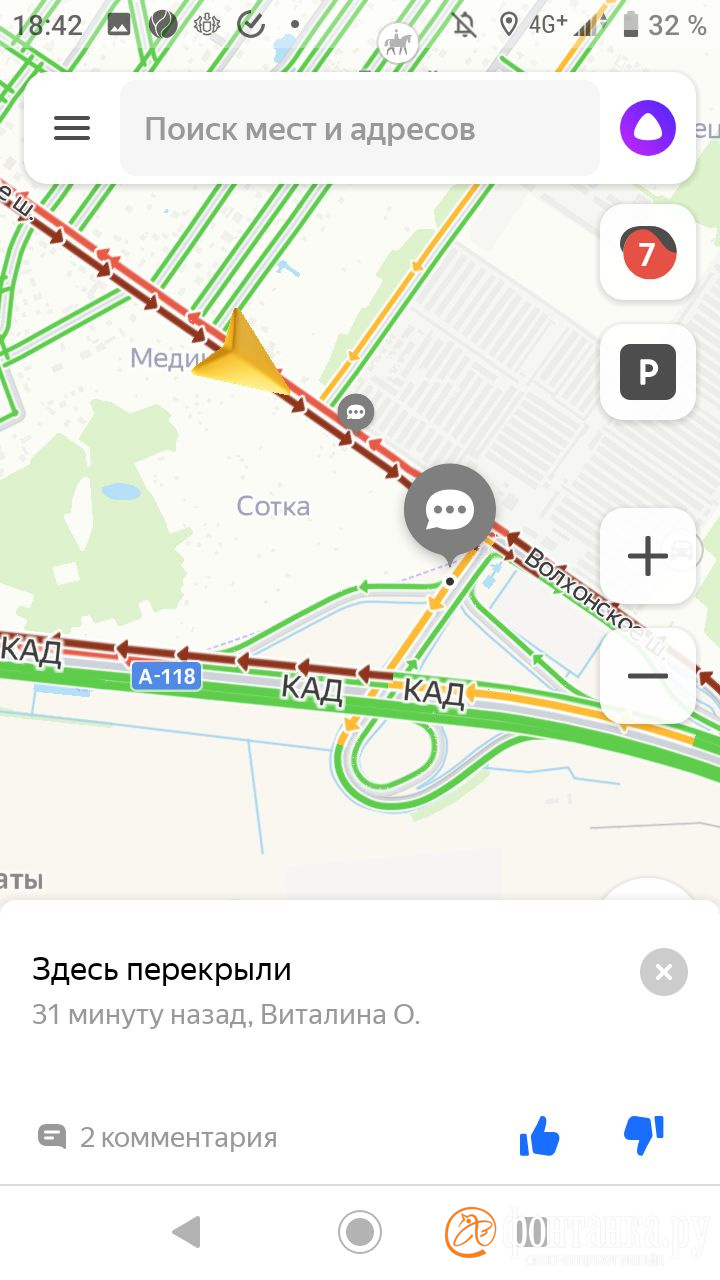Go to home screen via system home button
This screenshot has height=1280, width=720.
tap(360, 1232)
